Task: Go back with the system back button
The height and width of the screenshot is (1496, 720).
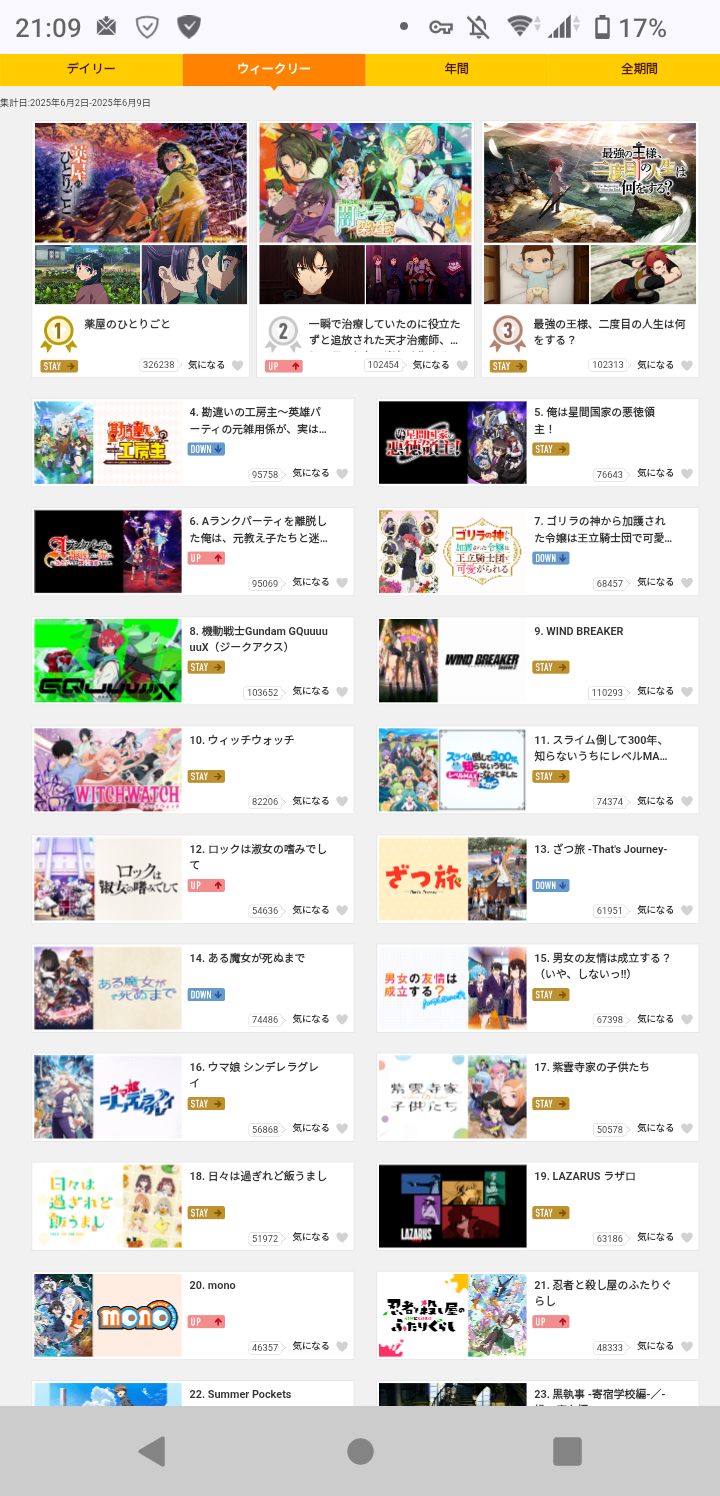Action: tap(152, 1451)
